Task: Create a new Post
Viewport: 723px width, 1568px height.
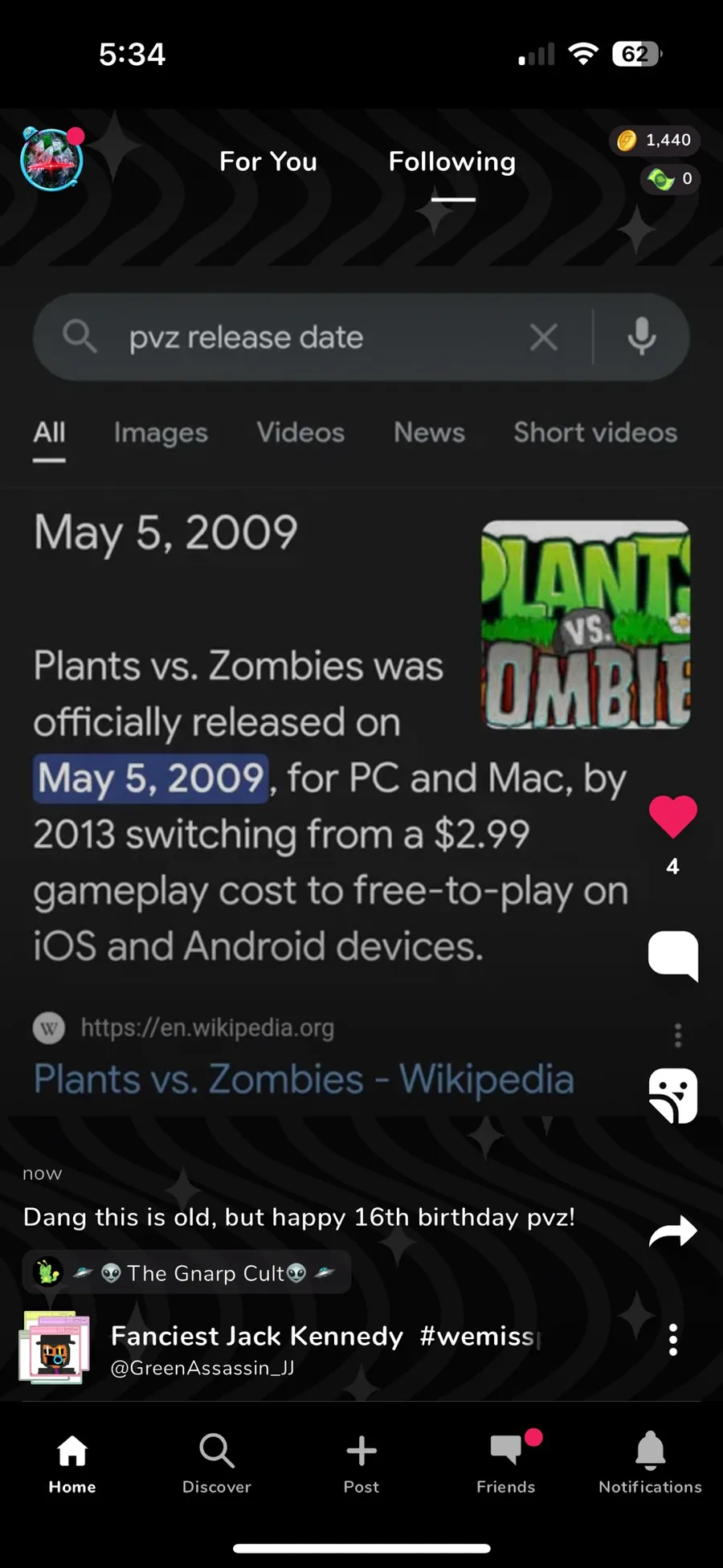Action: pos(361,1464)
